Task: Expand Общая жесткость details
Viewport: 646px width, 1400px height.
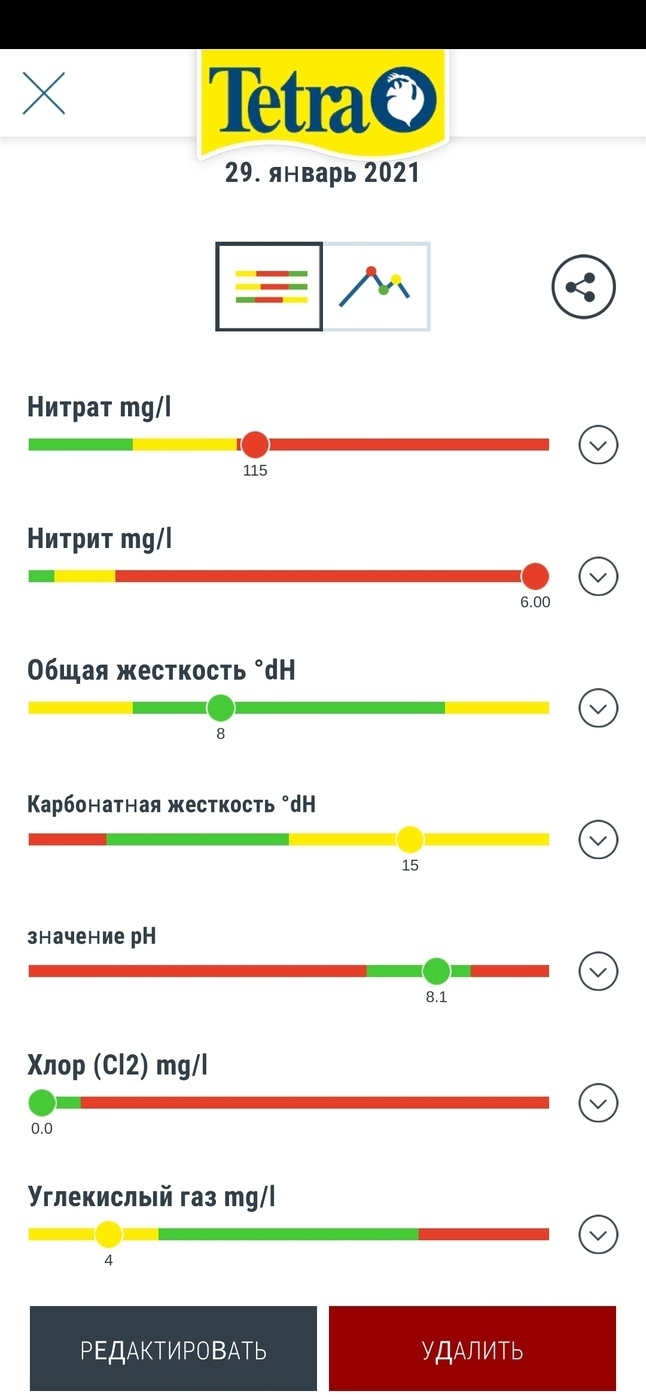Action: point(598,708)
